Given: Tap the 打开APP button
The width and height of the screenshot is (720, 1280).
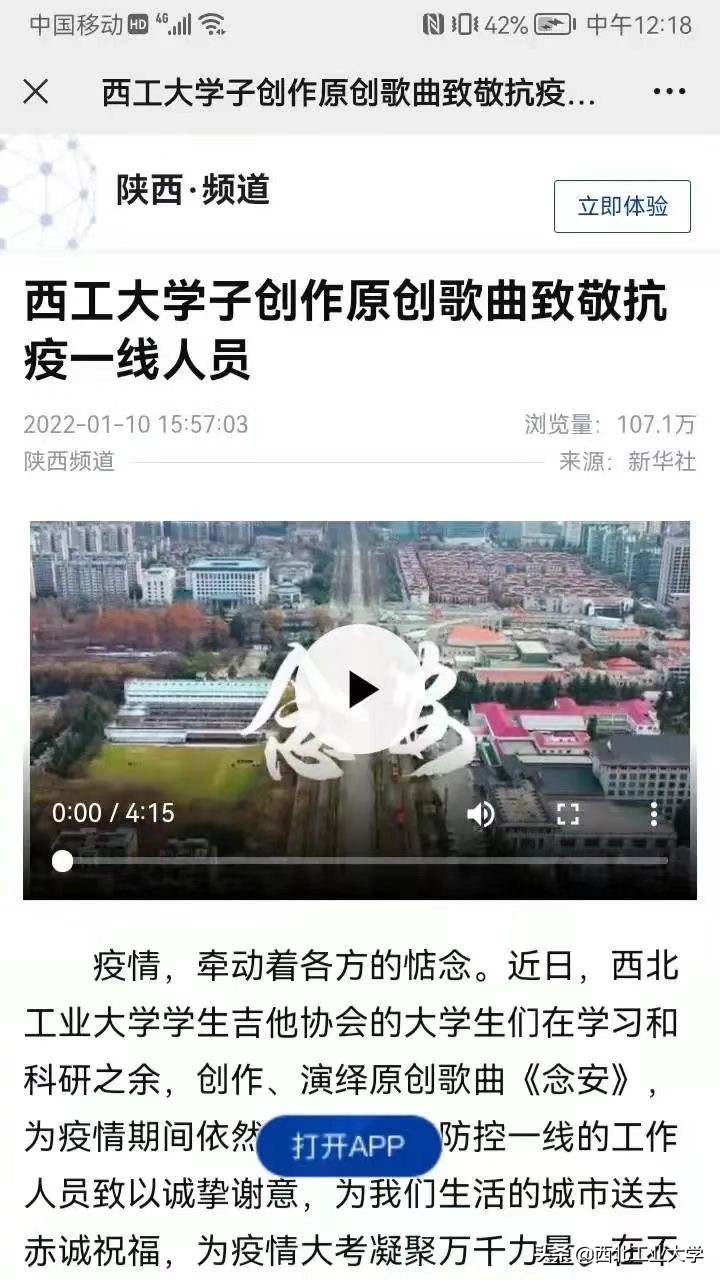Looking at the screenshot, I should pyautogui.click(x=352, y=1142).
